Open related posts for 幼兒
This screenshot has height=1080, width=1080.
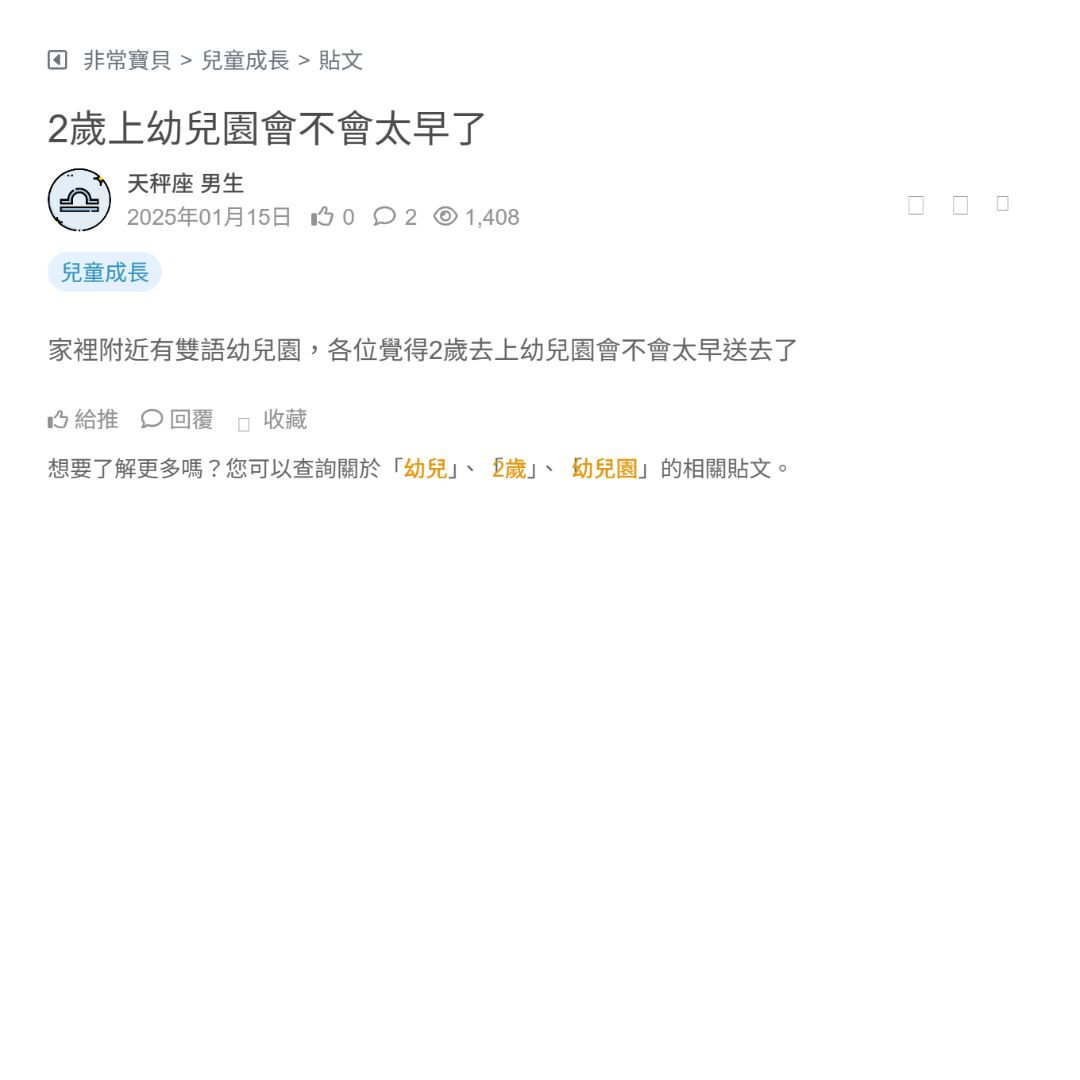coord(425,468)
